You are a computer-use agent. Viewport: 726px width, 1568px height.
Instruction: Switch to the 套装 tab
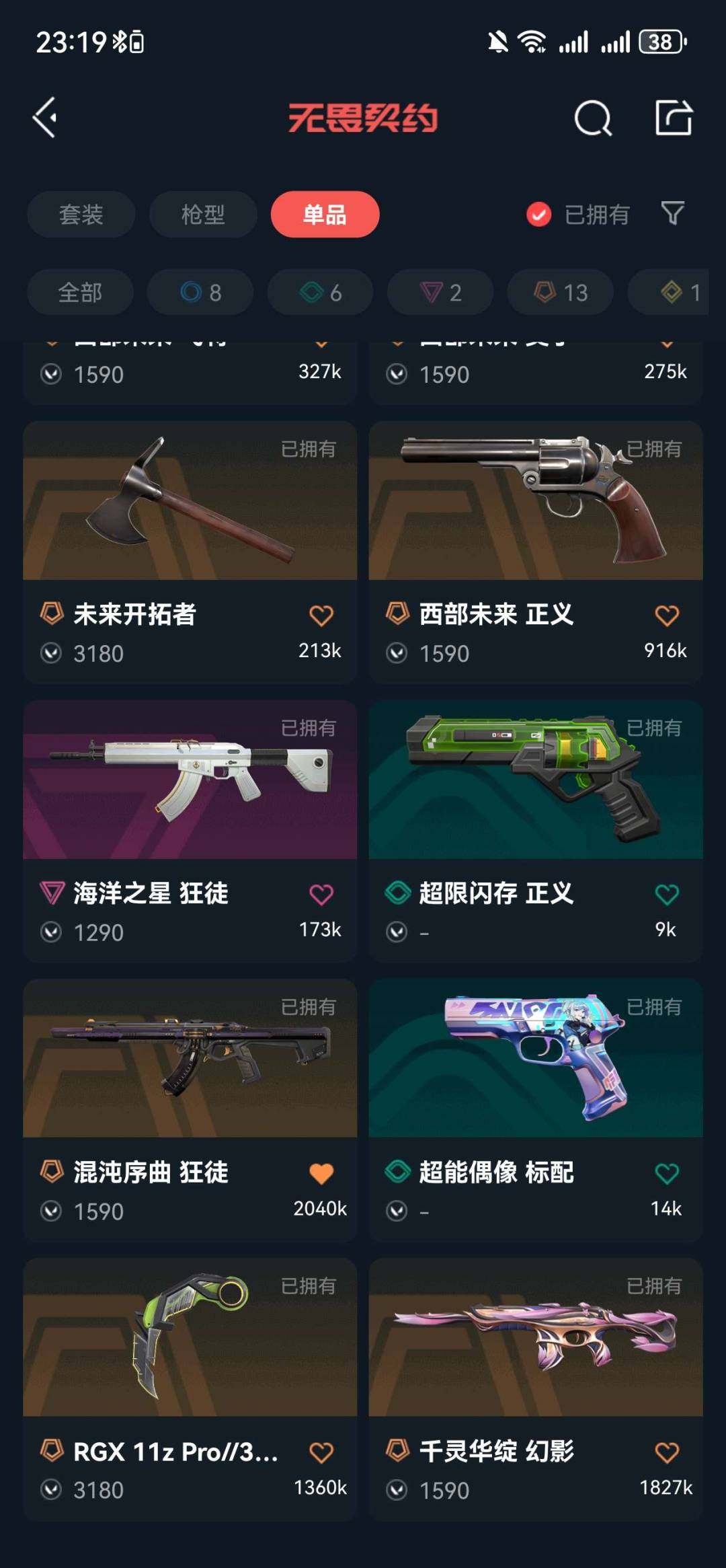tap(81, 214)
